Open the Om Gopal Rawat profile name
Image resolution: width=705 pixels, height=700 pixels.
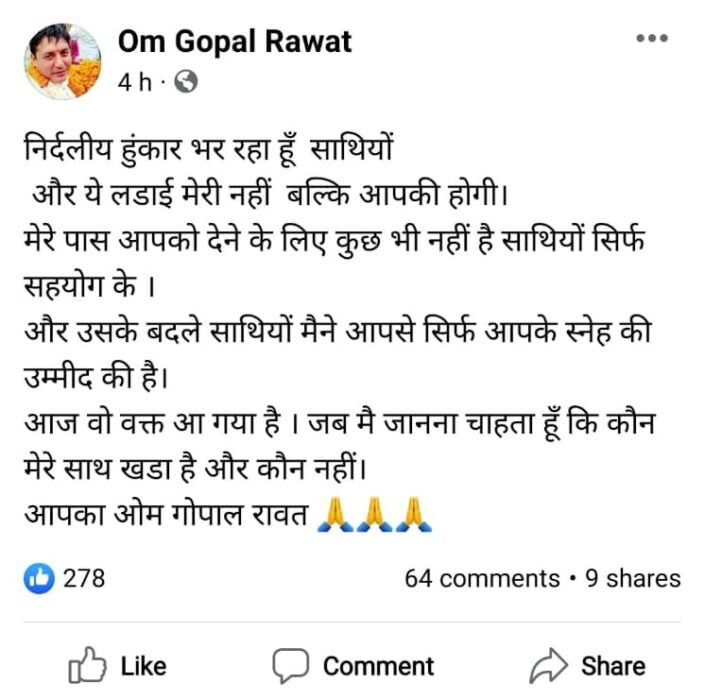coord(235,41)
